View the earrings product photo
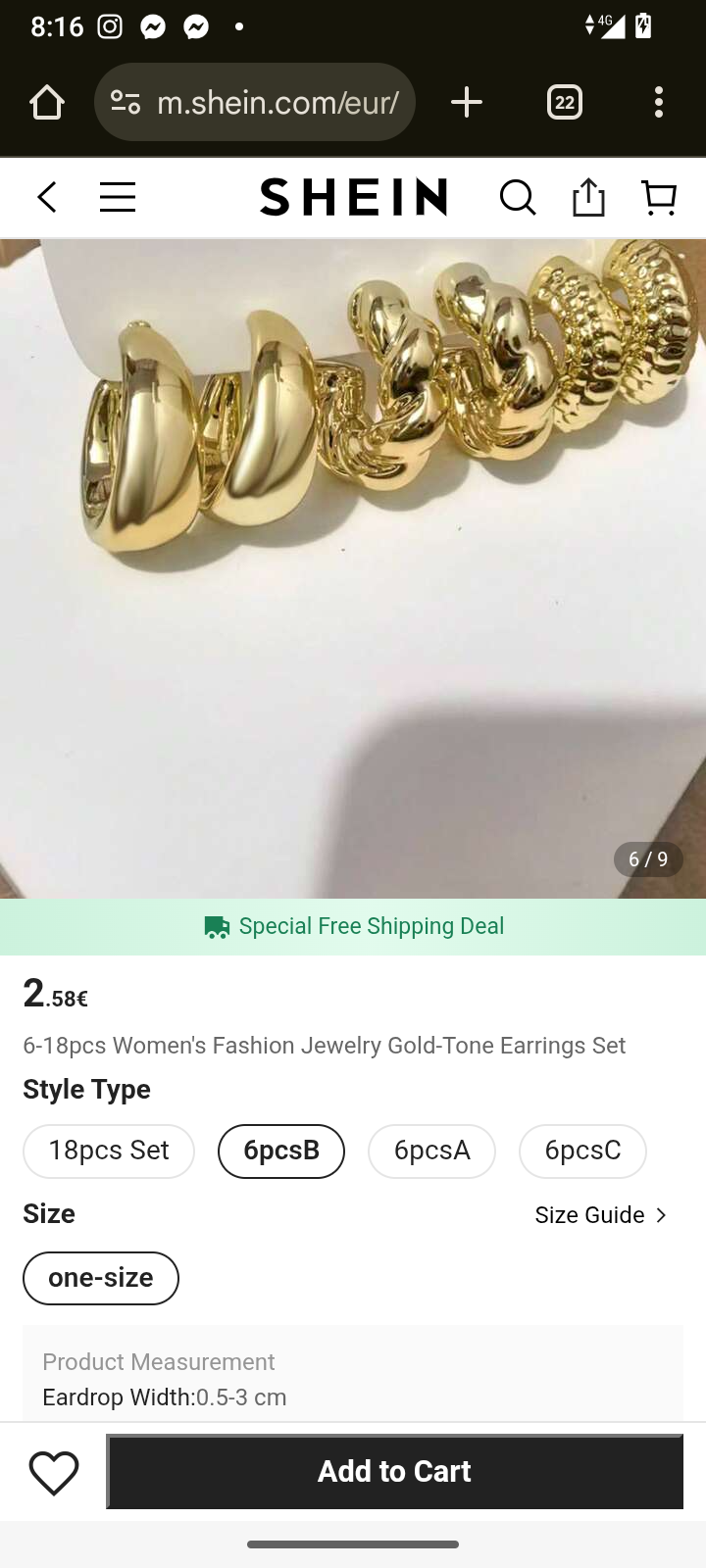Image resolution: width=706 pixels, height=1568 pixels. pyautogui.click(x=353, y=568)
